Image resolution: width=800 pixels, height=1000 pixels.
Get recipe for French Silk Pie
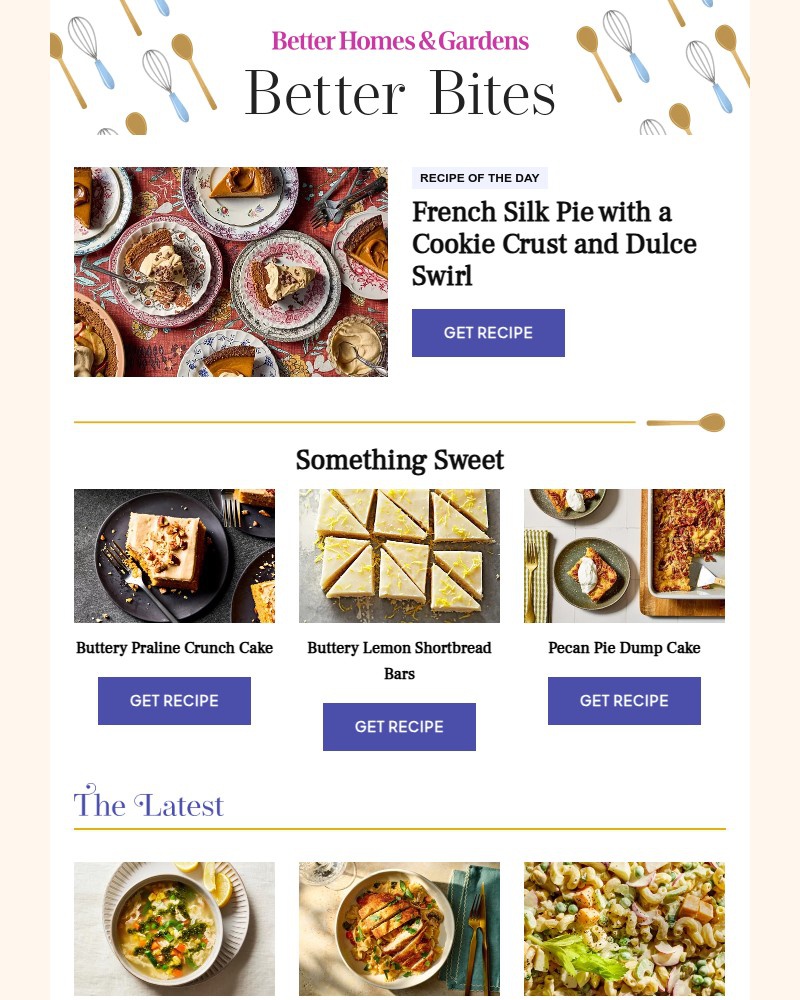pyautogui.click(x=488, y=332)
